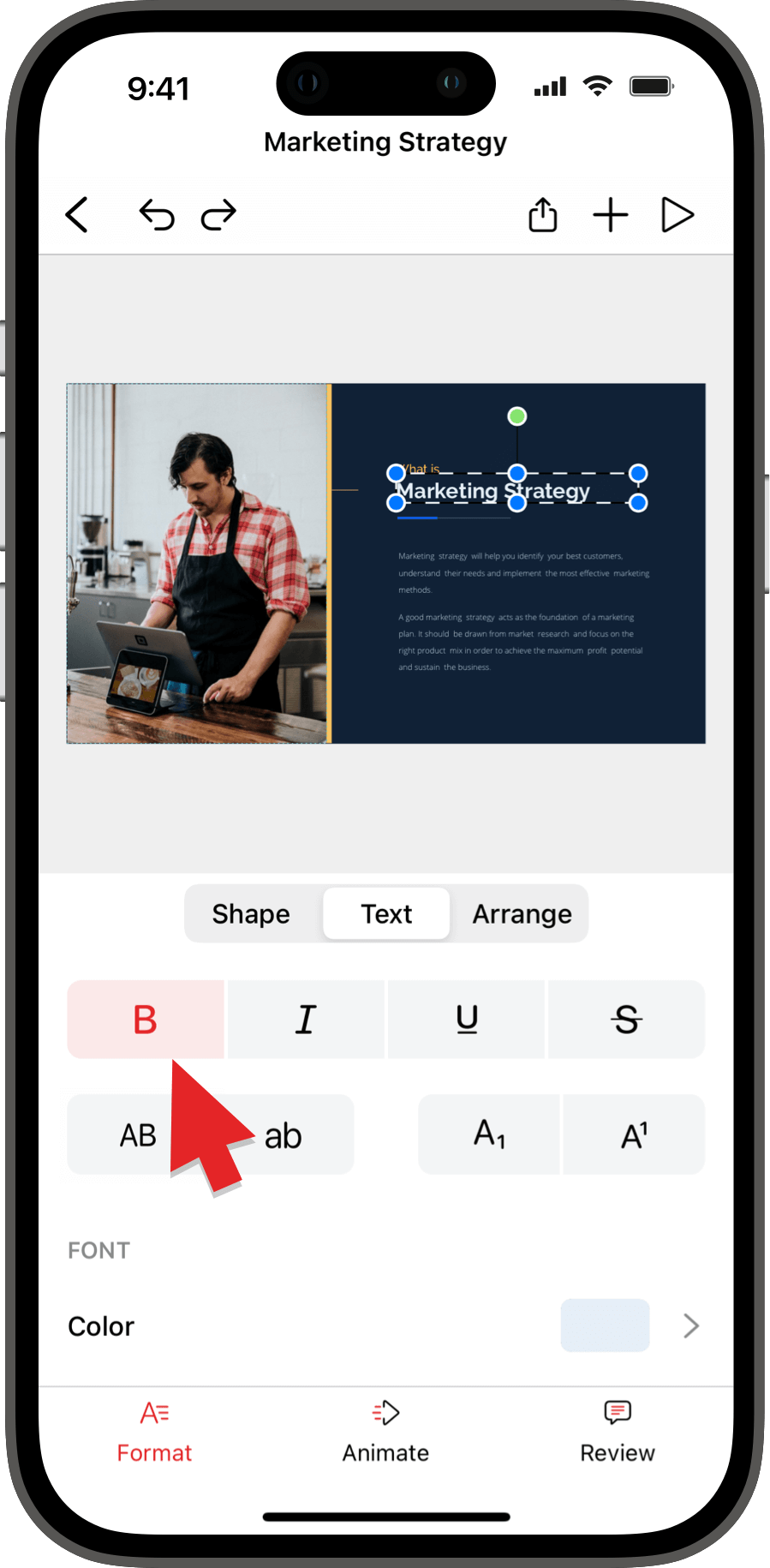770x1568 pixels.
Task: Apply superscript formatting
Action: 634,1134
